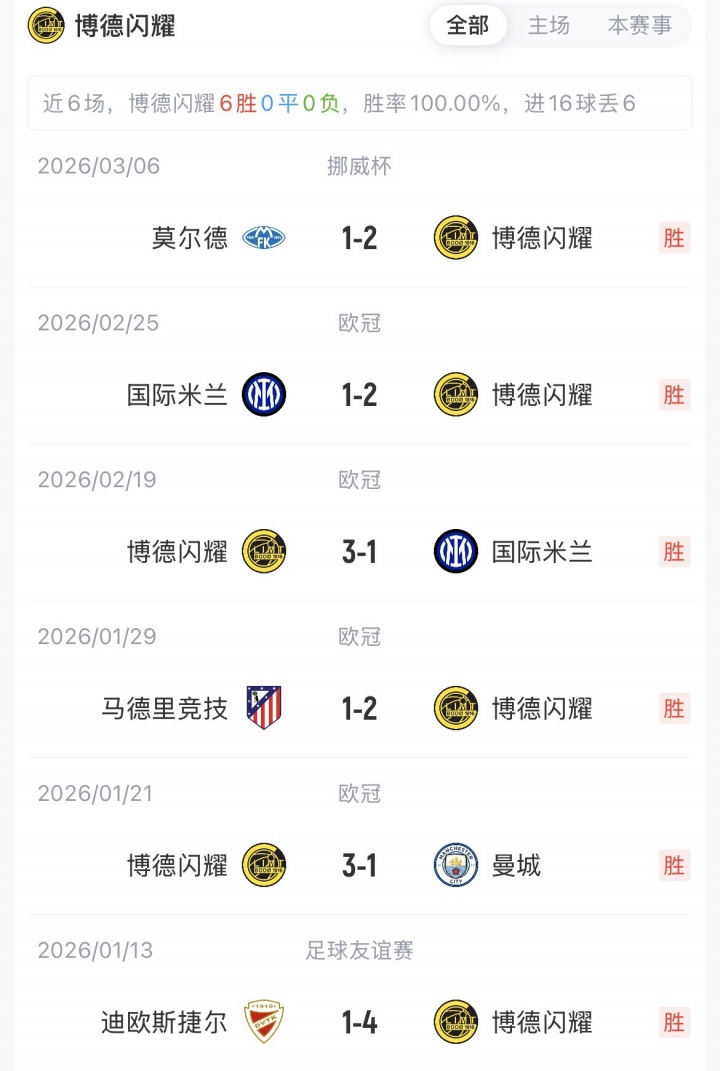View the 2026/02/25 match against 国际米兰
The width and height of the screenshot is (720, 1071).
click(x=359, y=395)
